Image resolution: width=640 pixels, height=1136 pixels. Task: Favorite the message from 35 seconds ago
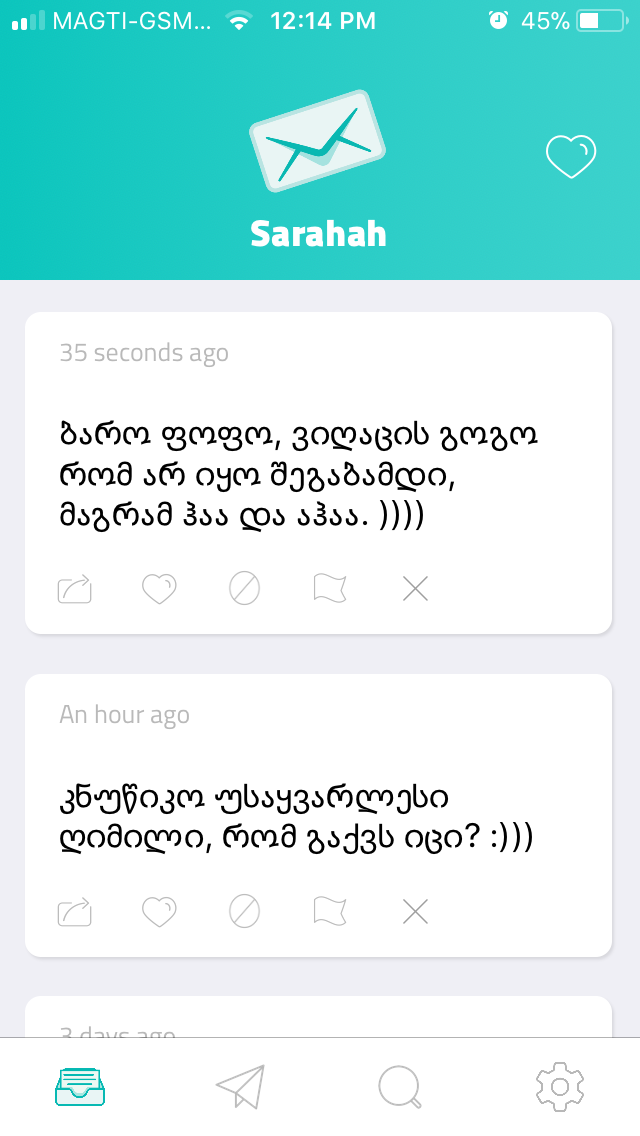159,589
